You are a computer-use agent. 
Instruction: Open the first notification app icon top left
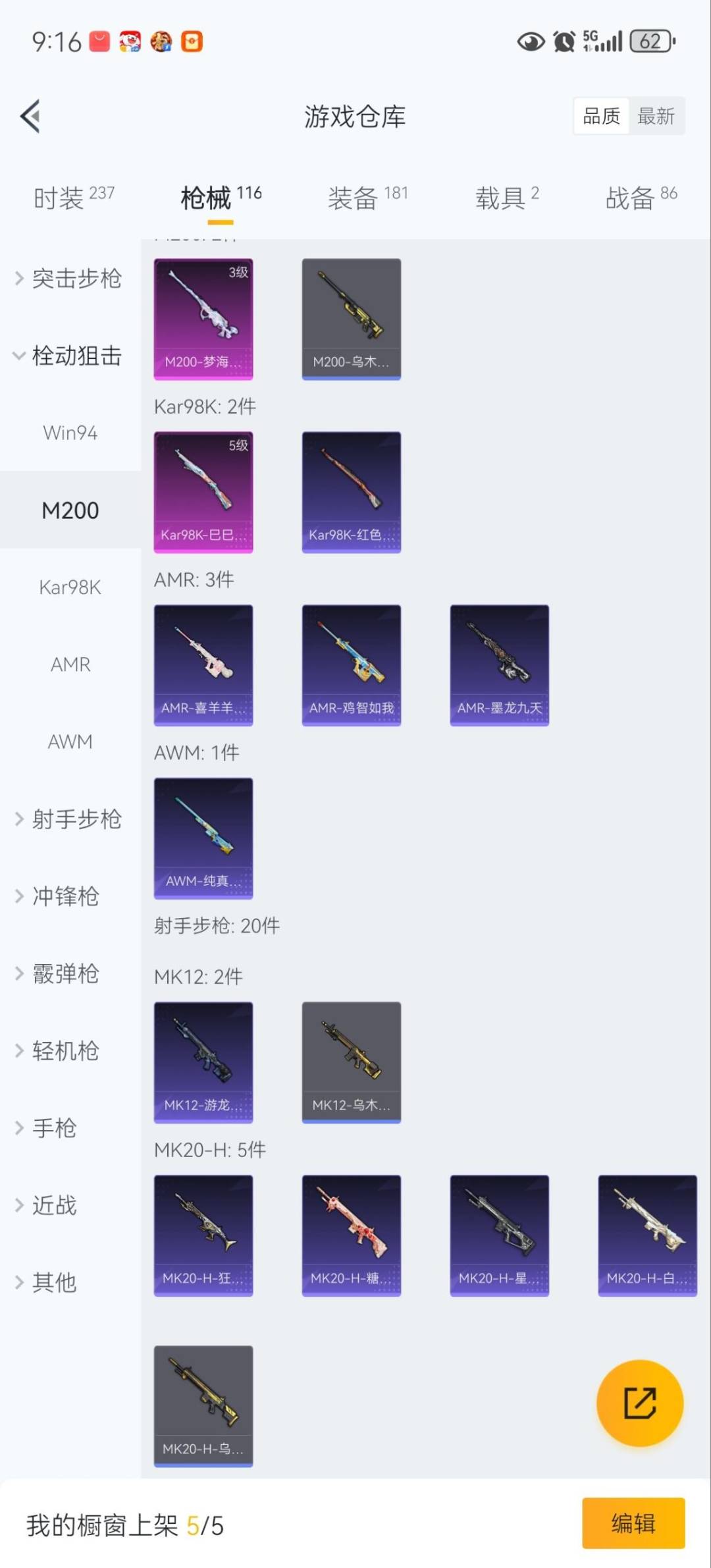[99, 41]
